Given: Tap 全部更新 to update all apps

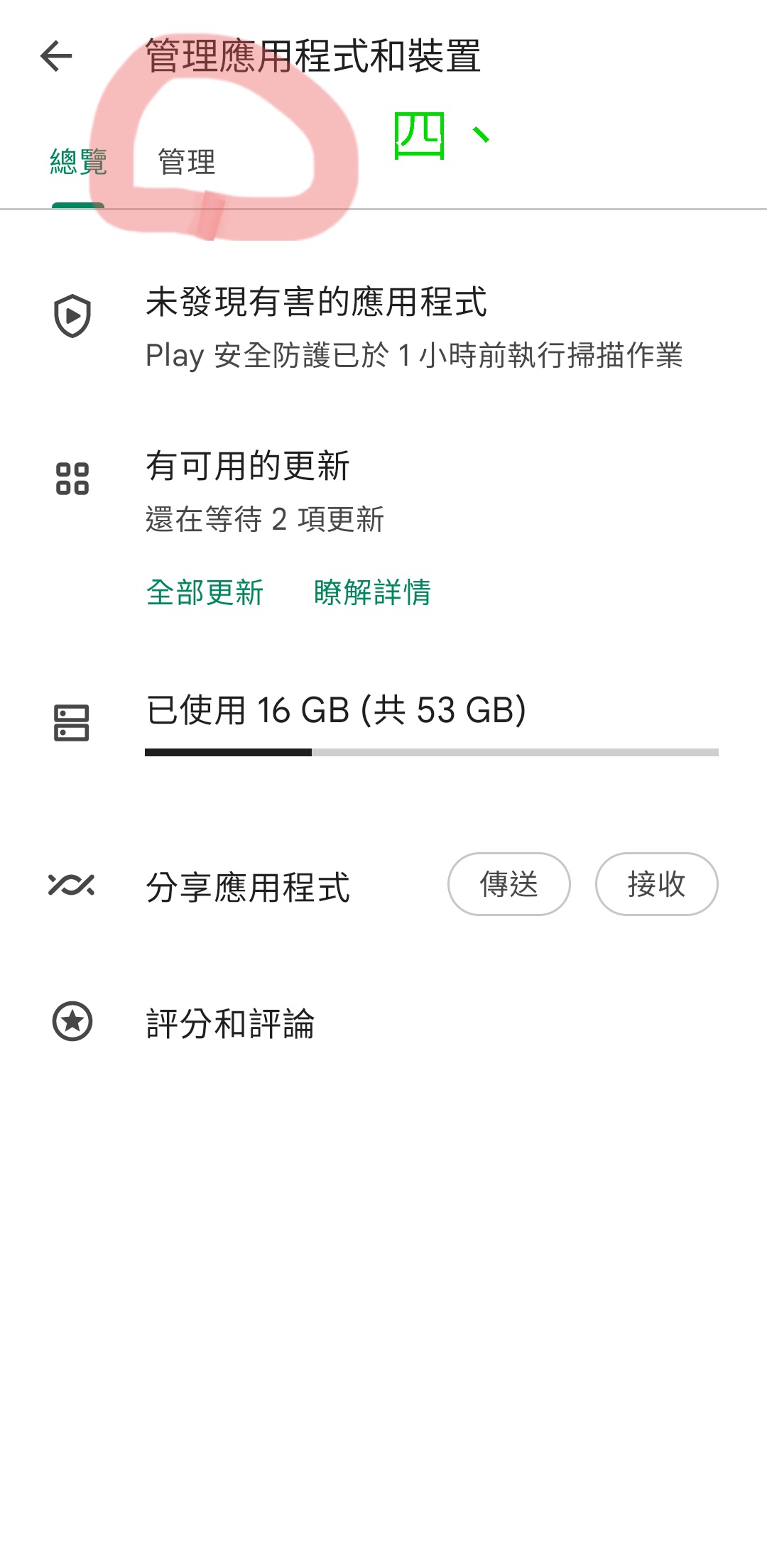Looking at the screenshot, I should coord(205,592).
